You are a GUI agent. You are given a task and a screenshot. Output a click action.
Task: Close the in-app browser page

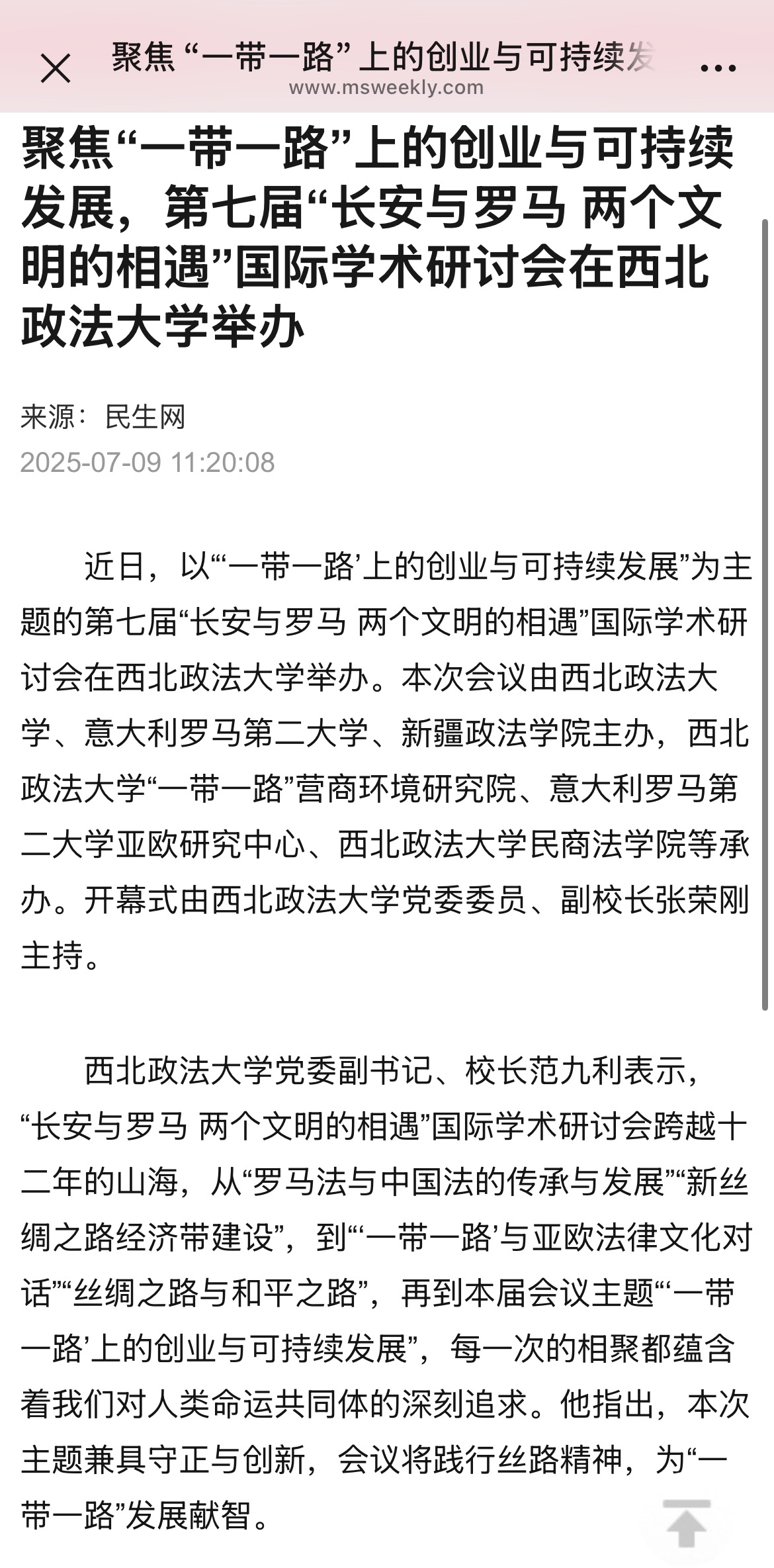(56, 69)
